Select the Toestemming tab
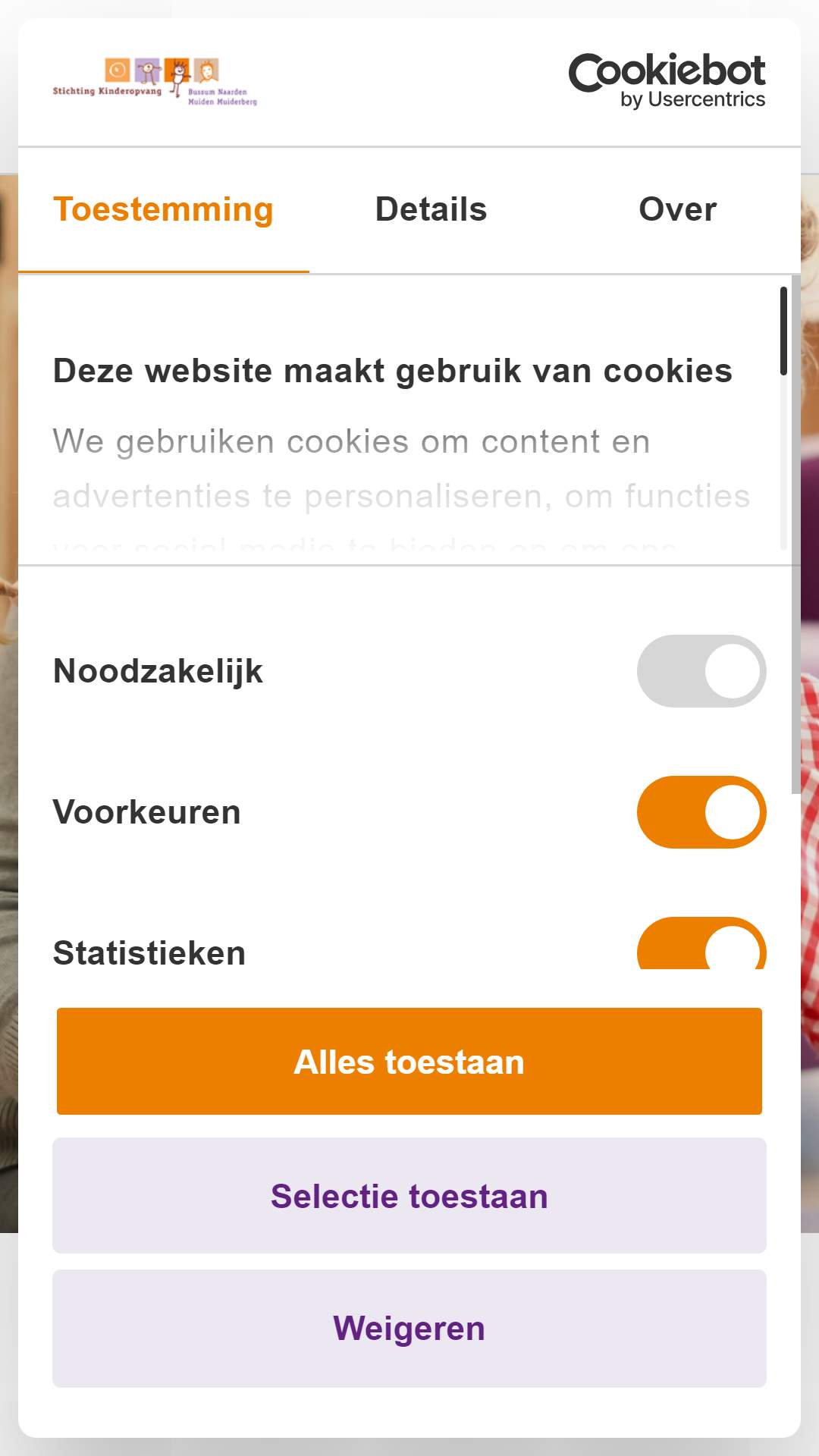 point(164,210)
